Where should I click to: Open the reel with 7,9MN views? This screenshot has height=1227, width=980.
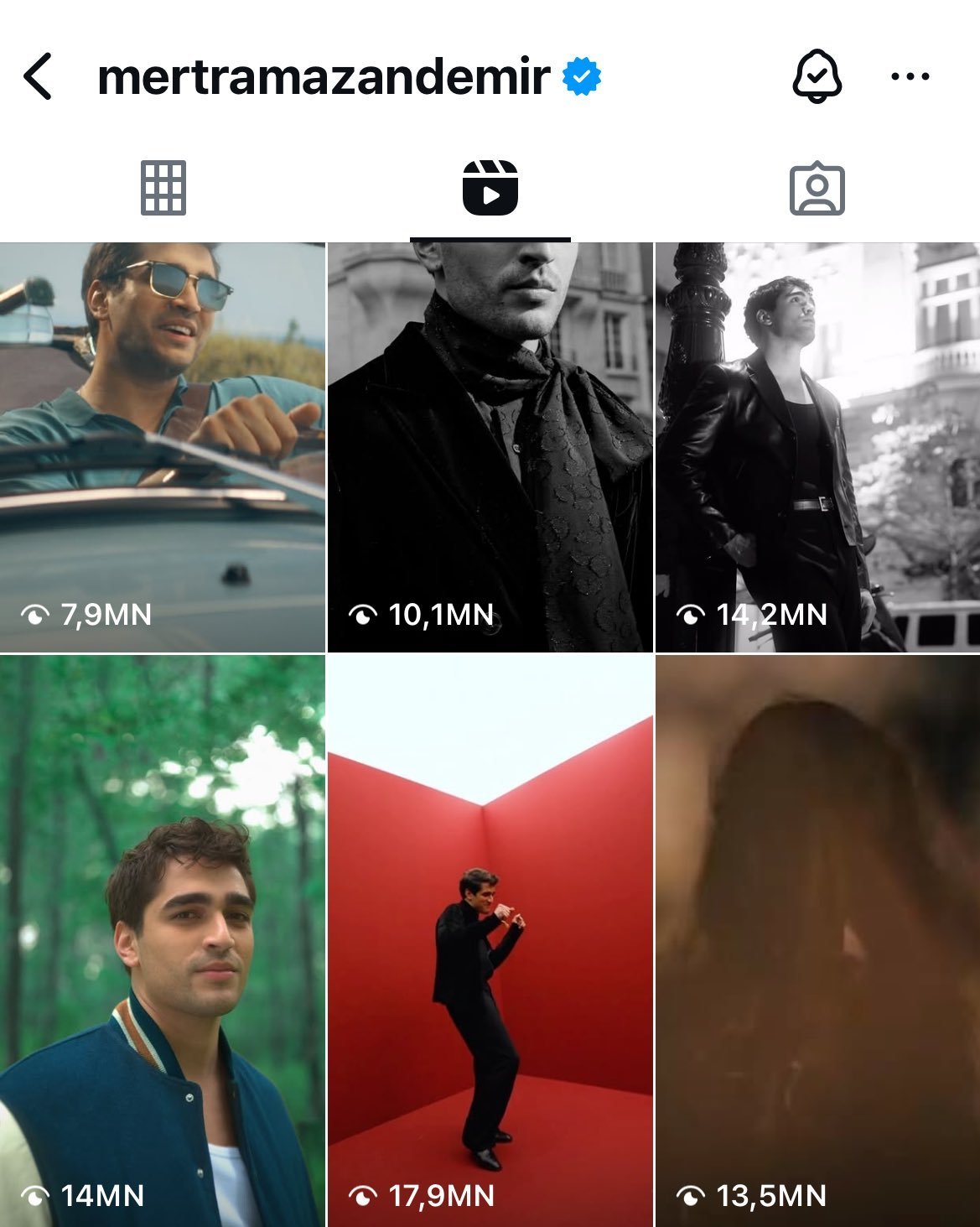click(x=163, y=447)
